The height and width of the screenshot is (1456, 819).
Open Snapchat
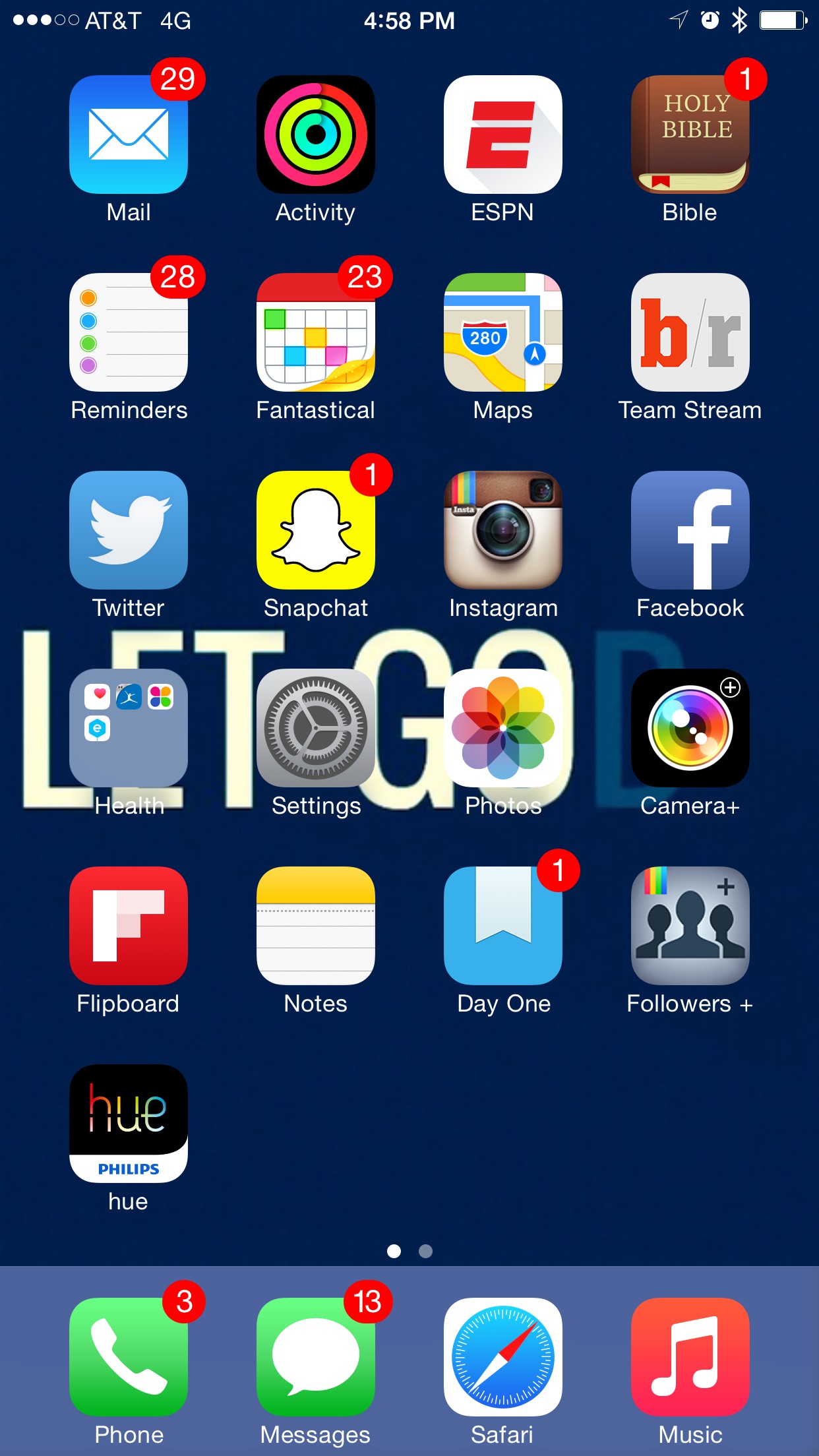click(316, 530)
